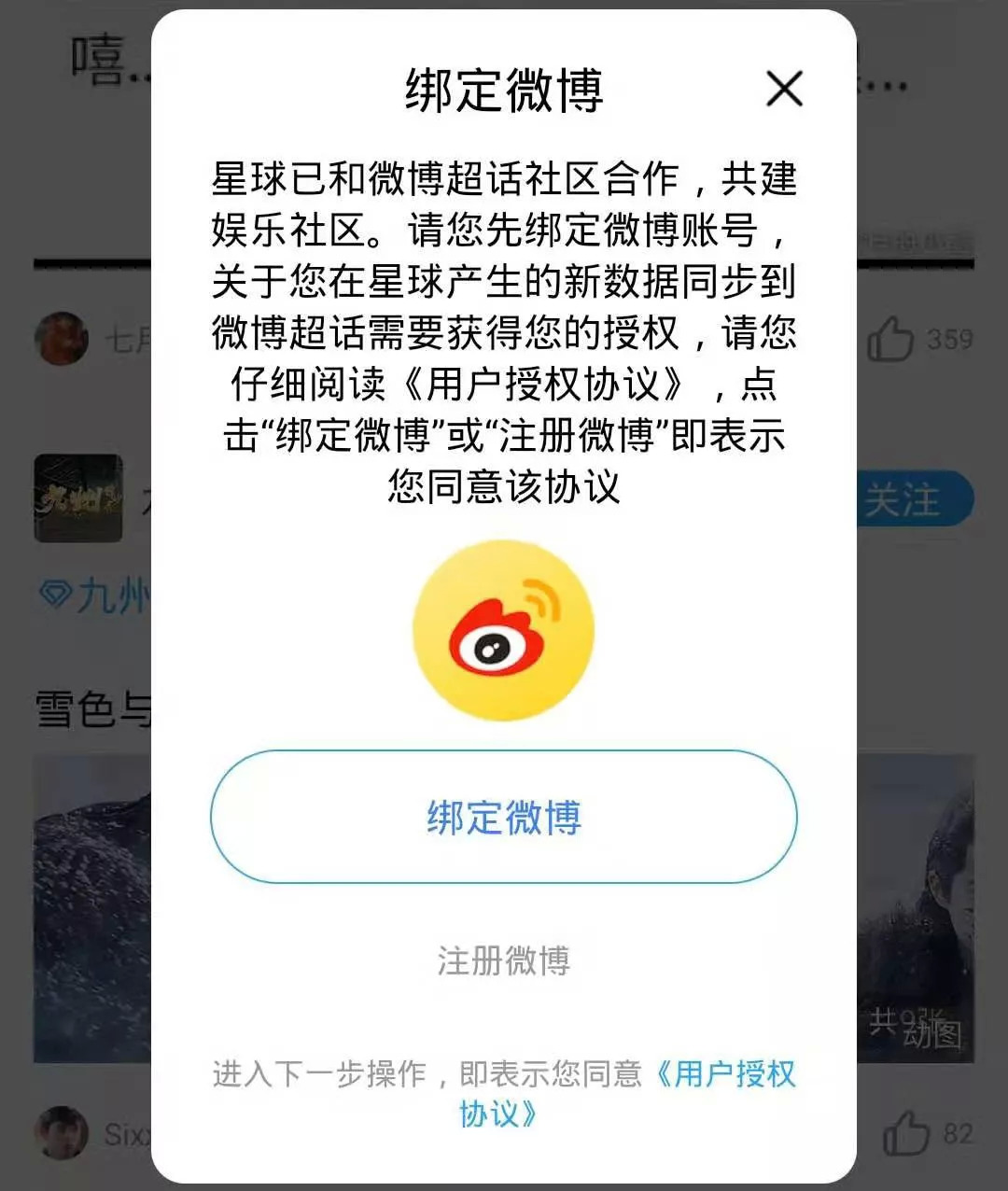Close the 绑定微博 dialog
Image resolution: width=1008 pixels, height=1191 pixels.
pyautogui.click(x=784, y=90)
